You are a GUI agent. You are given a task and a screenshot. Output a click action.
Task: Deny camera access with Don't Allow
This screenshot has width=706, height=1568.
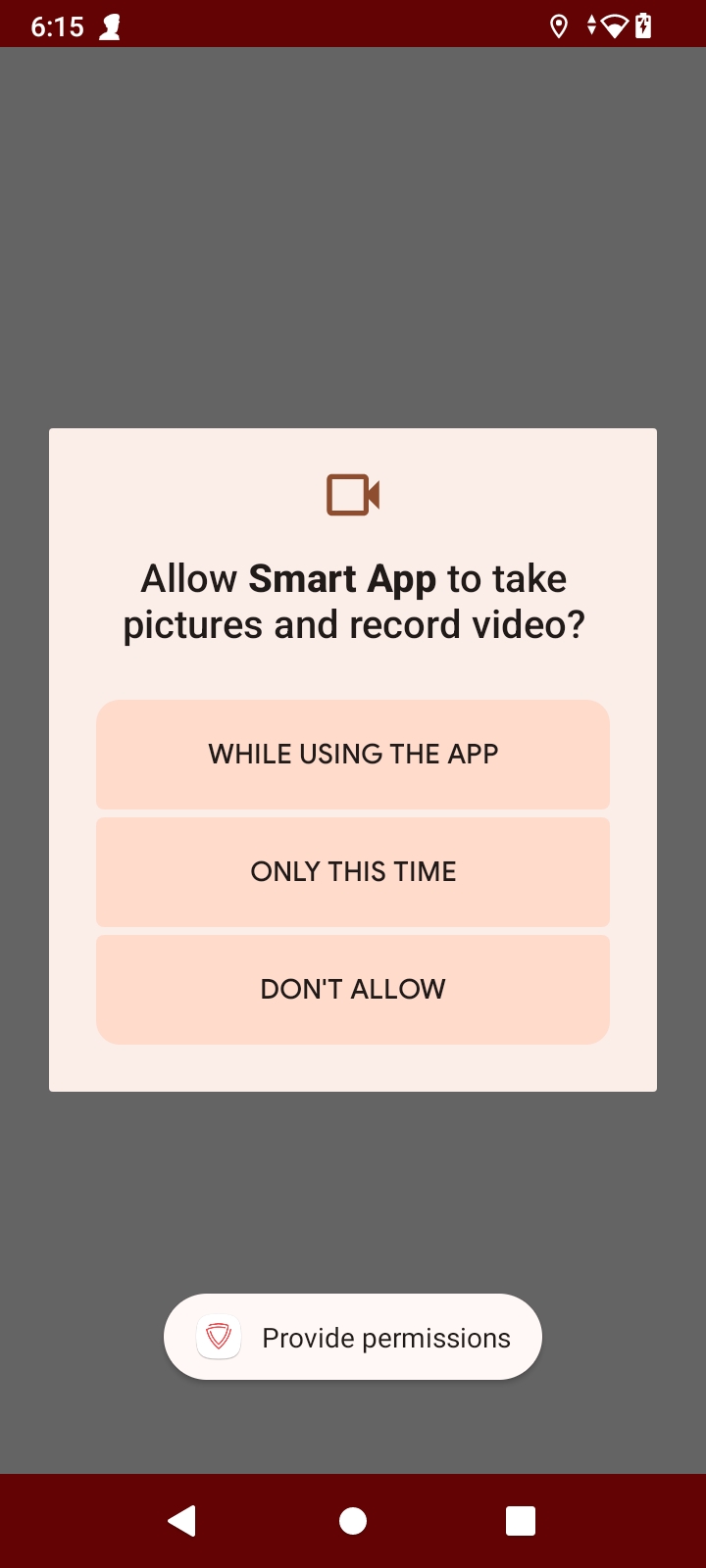[x=353, y=989]
